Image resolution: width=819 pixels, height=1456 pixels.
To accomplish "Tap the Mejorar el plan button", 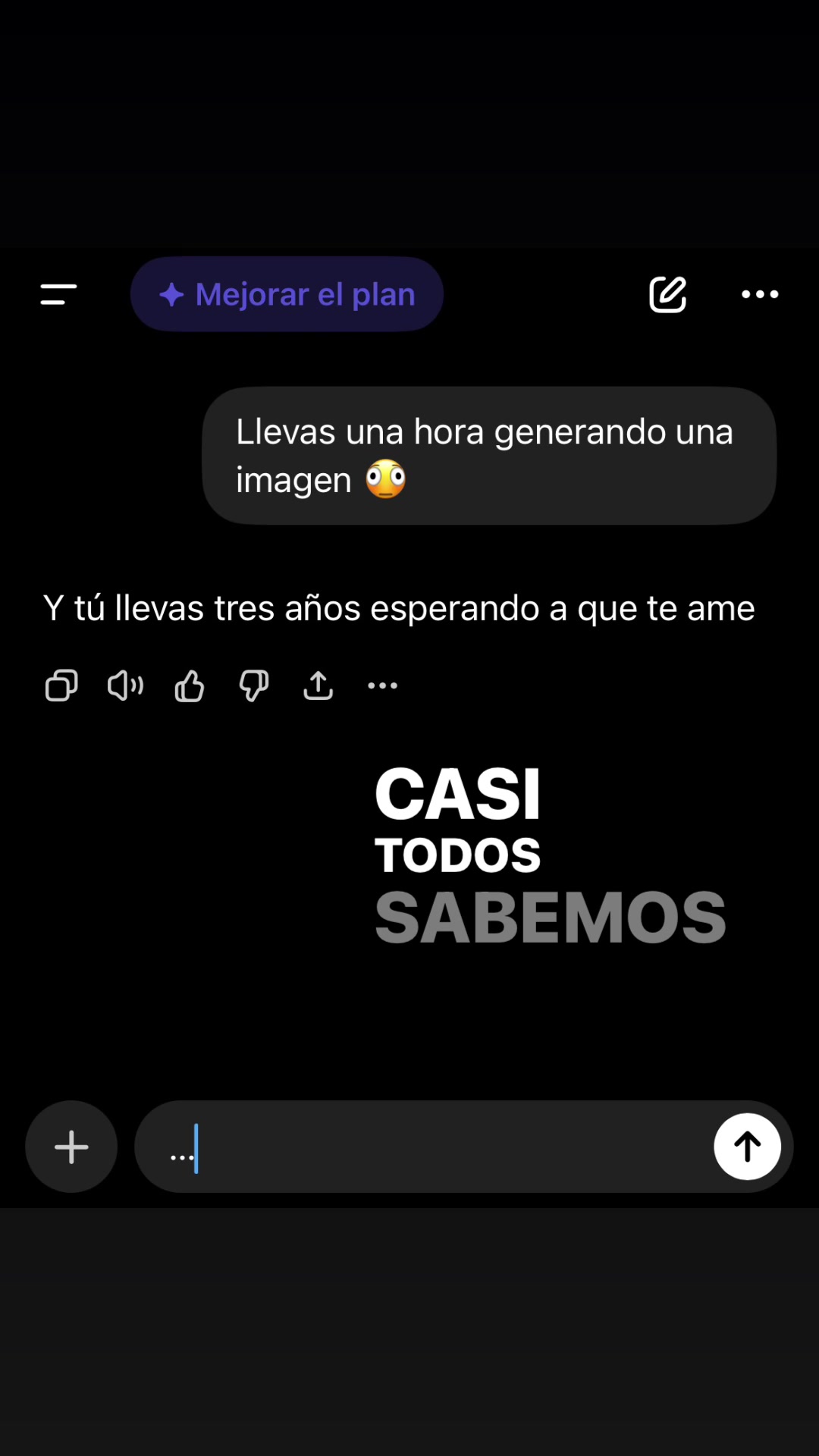I will (287, 294).
